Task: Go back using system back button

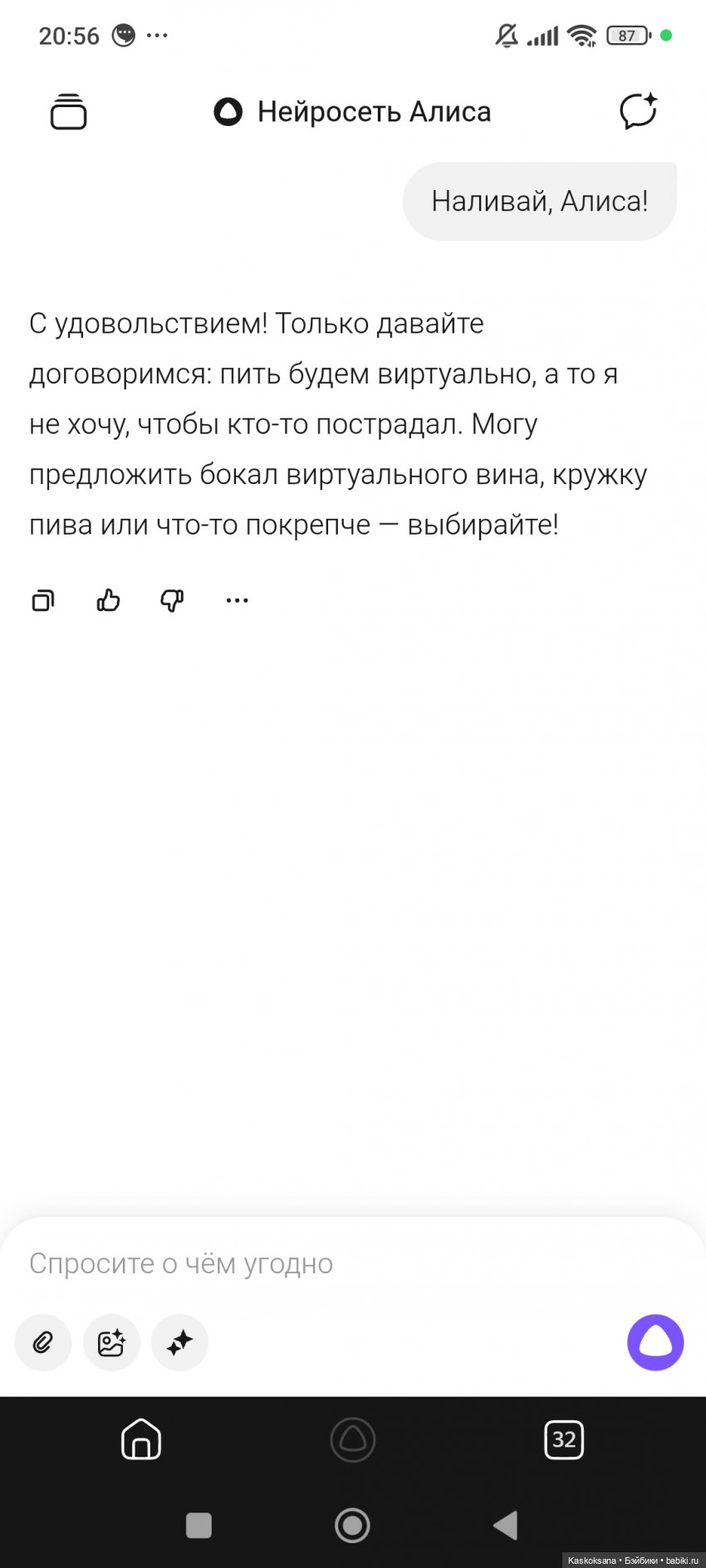Action: pos(505,1525)
